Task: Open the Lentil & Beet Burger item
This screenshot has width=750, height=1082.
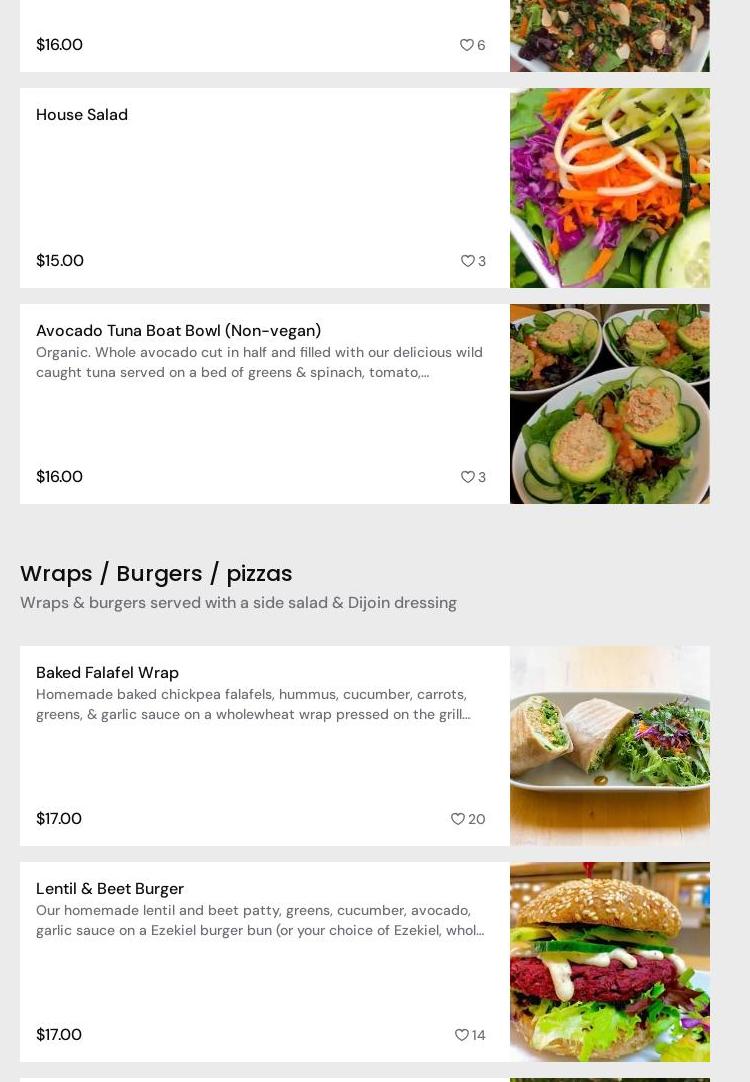Action: pos(110,889)
